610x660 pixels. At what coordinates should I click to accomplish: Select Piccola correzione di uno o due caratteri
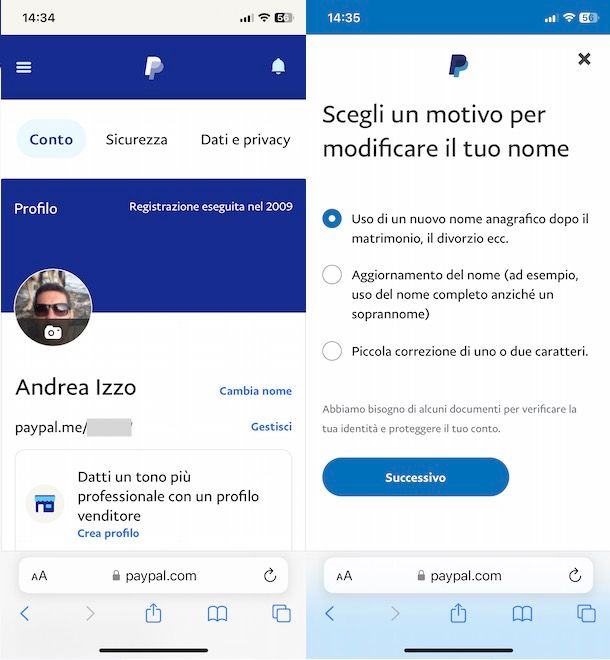pyautogui.click(x=332, y=351)
